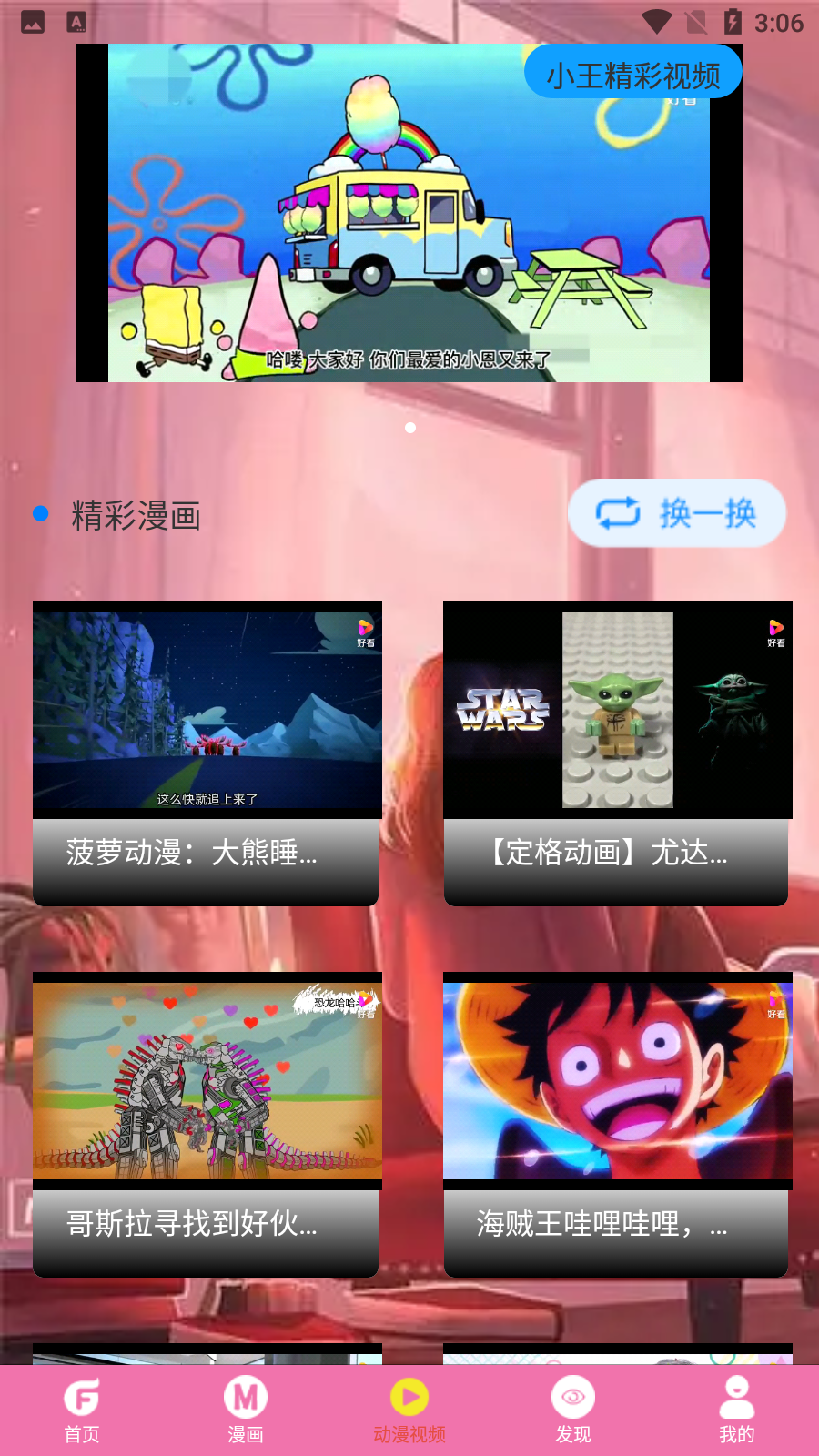Screen dimensions: 819x1456
Task: Open 哥斯拉寻找到好伙 video card
Action: (x=207, y=1124)
